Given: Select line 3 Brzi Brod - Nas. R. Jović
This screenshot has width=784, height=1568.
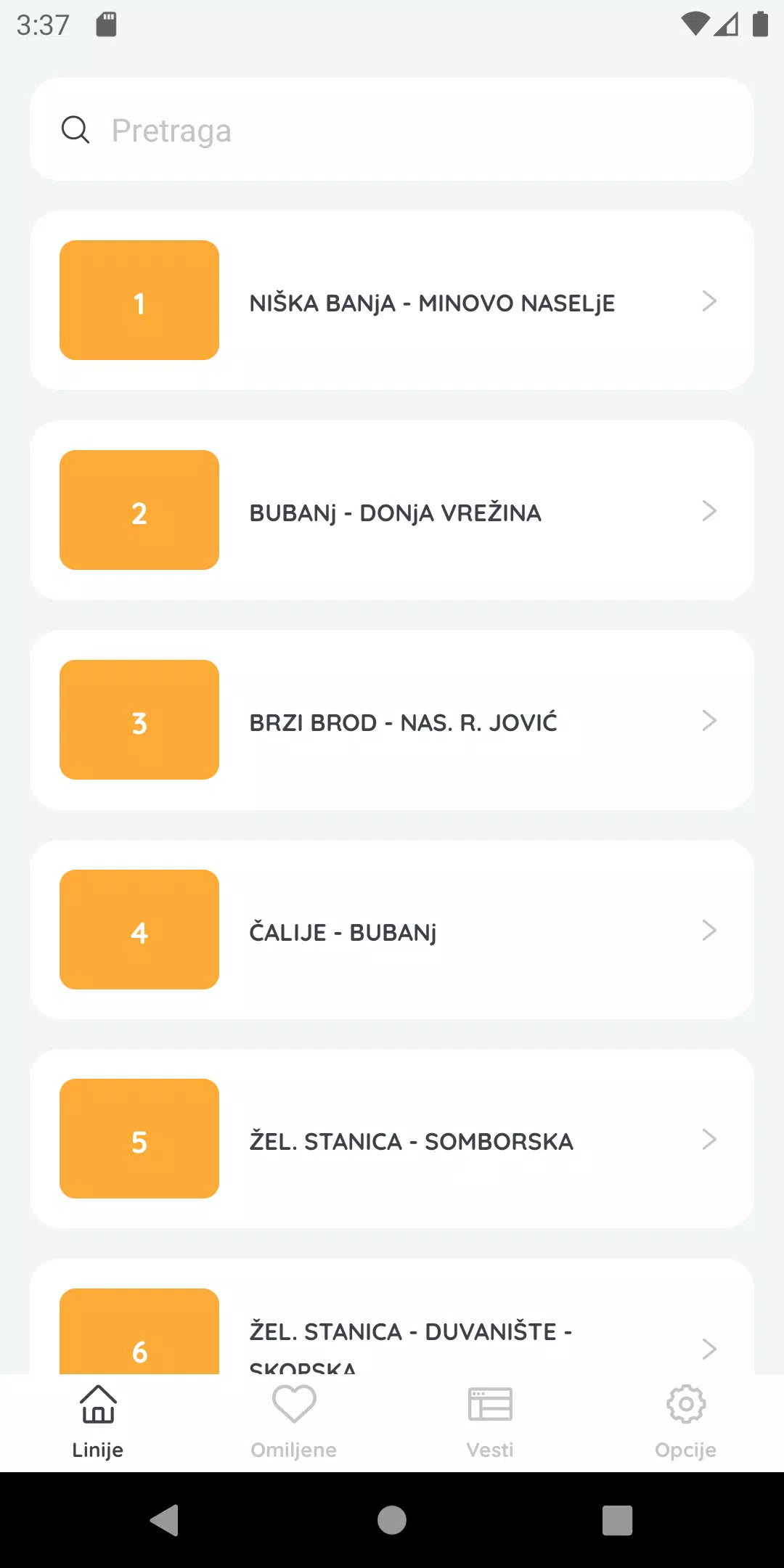Looking at the screenshot, I should point(392,720).
